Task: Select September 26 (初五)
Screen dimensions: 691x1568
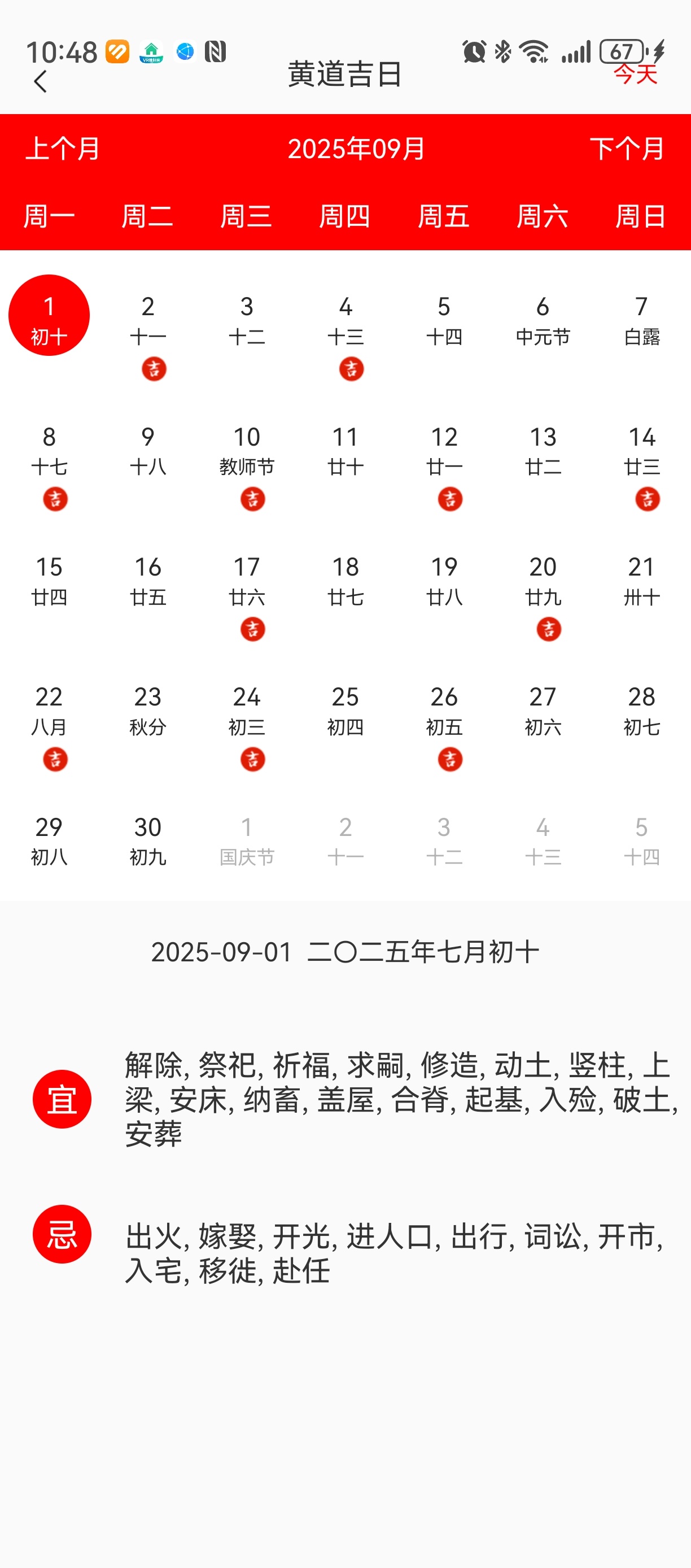Action: pos(444,723)
